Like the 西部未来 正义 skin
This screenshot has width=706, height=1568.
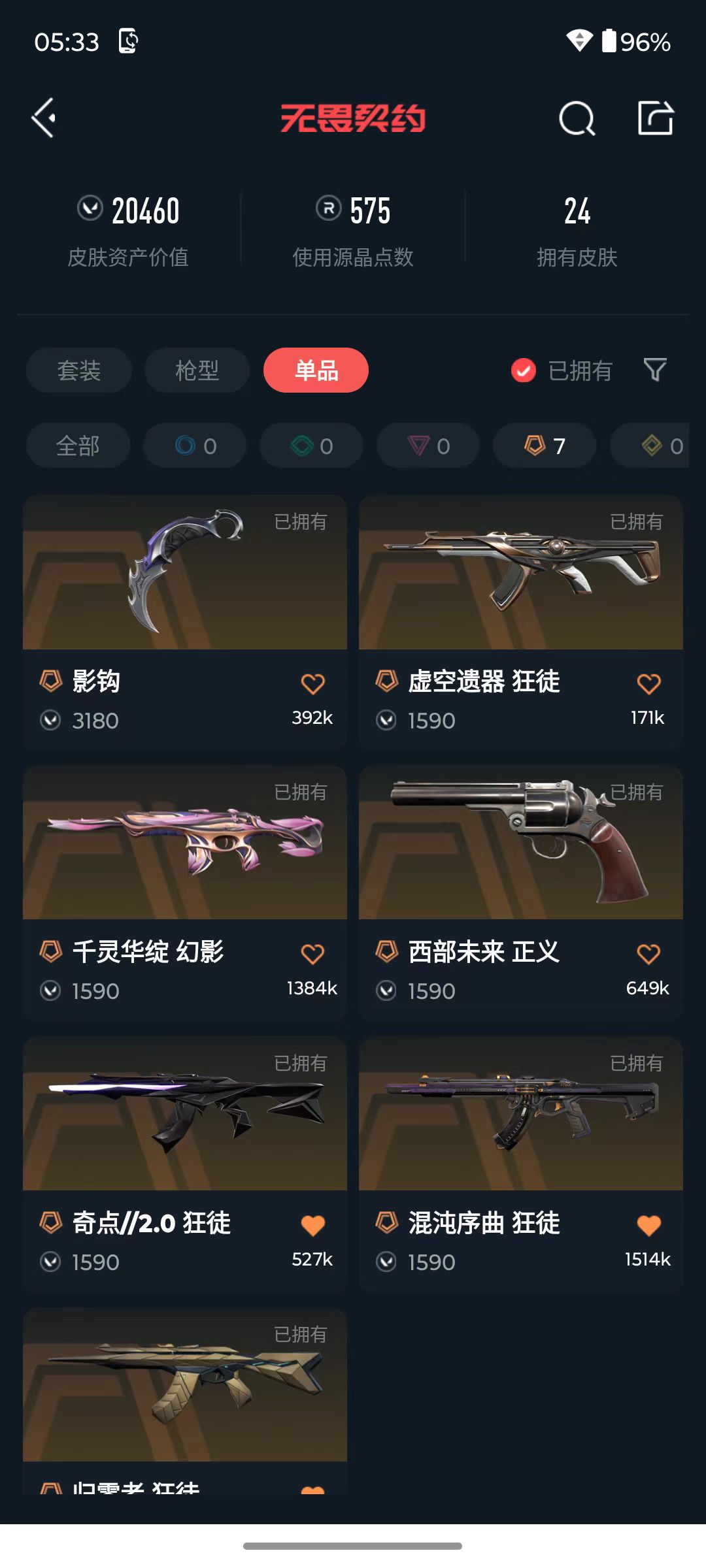tap(648, 955)
